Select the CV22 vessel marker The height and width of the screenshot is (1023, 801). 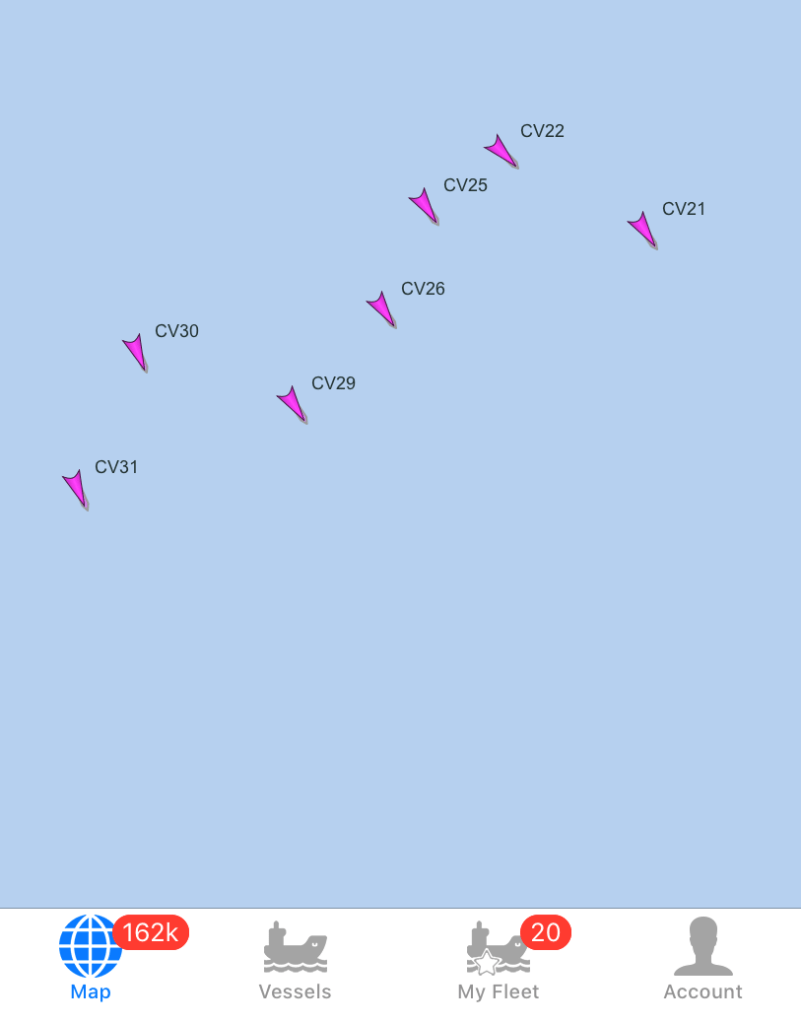(x=501, y=151)
